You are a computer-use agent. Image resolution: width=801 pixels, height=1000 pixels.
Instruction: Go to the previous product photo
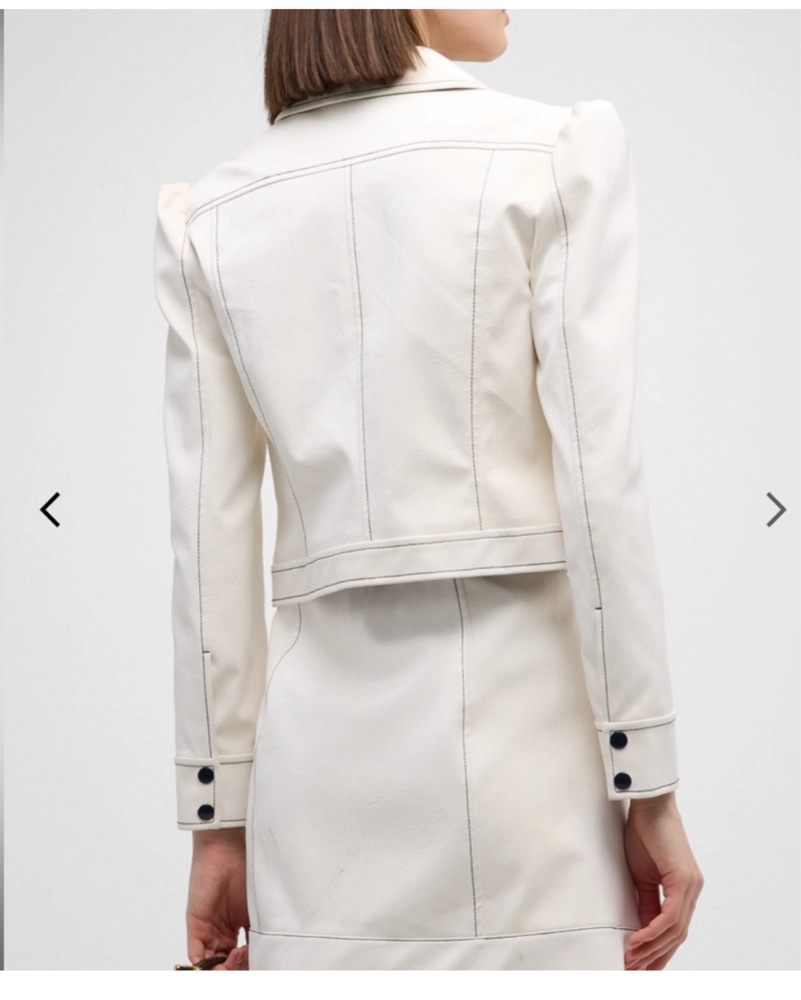[50, 510]
